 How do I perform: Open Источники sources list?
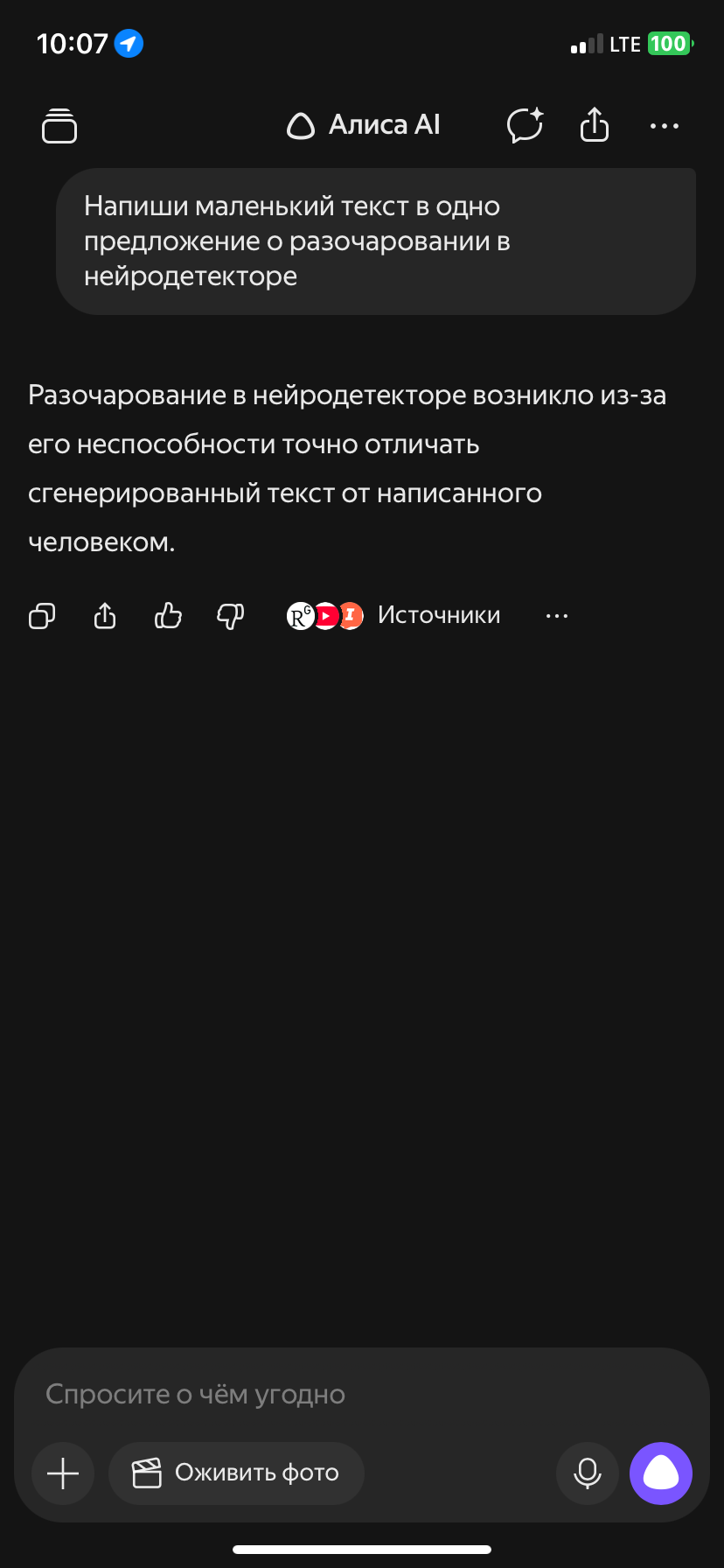393,615
